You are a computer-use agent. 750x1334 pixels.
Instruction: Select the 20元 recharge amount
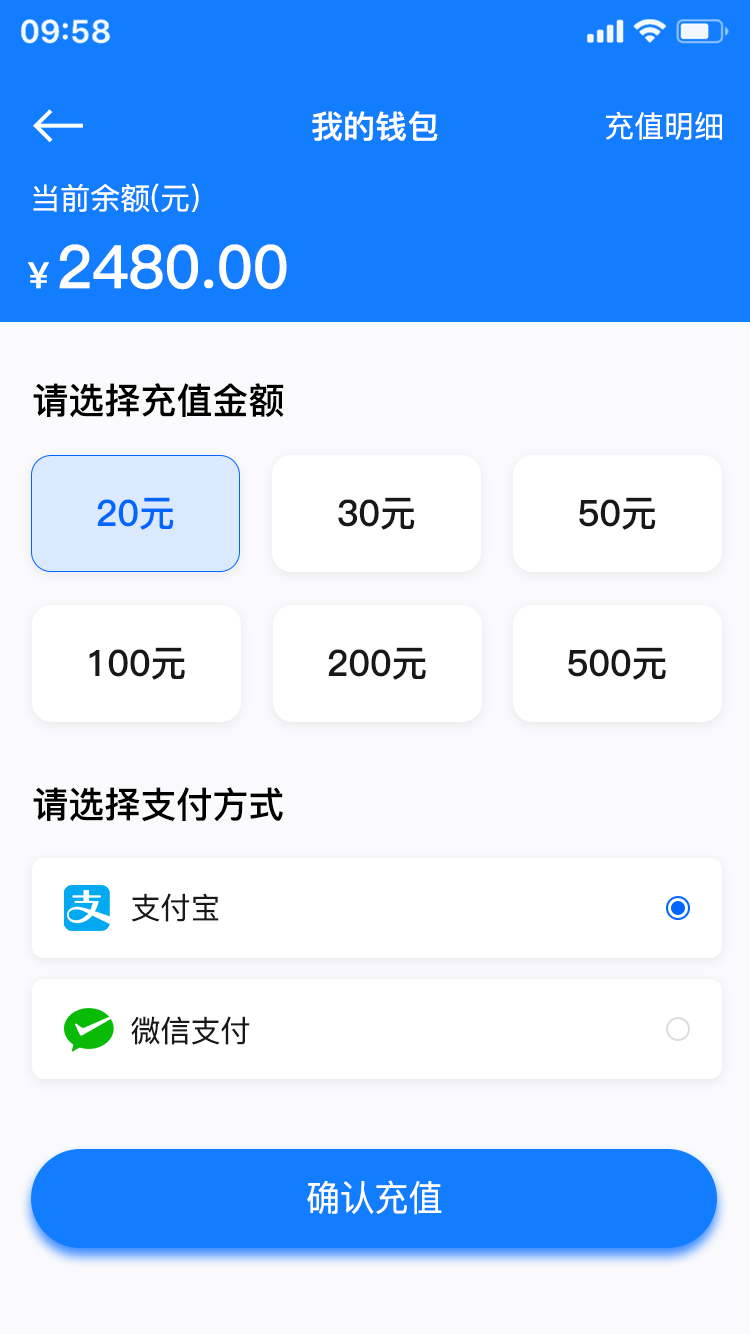135,513
